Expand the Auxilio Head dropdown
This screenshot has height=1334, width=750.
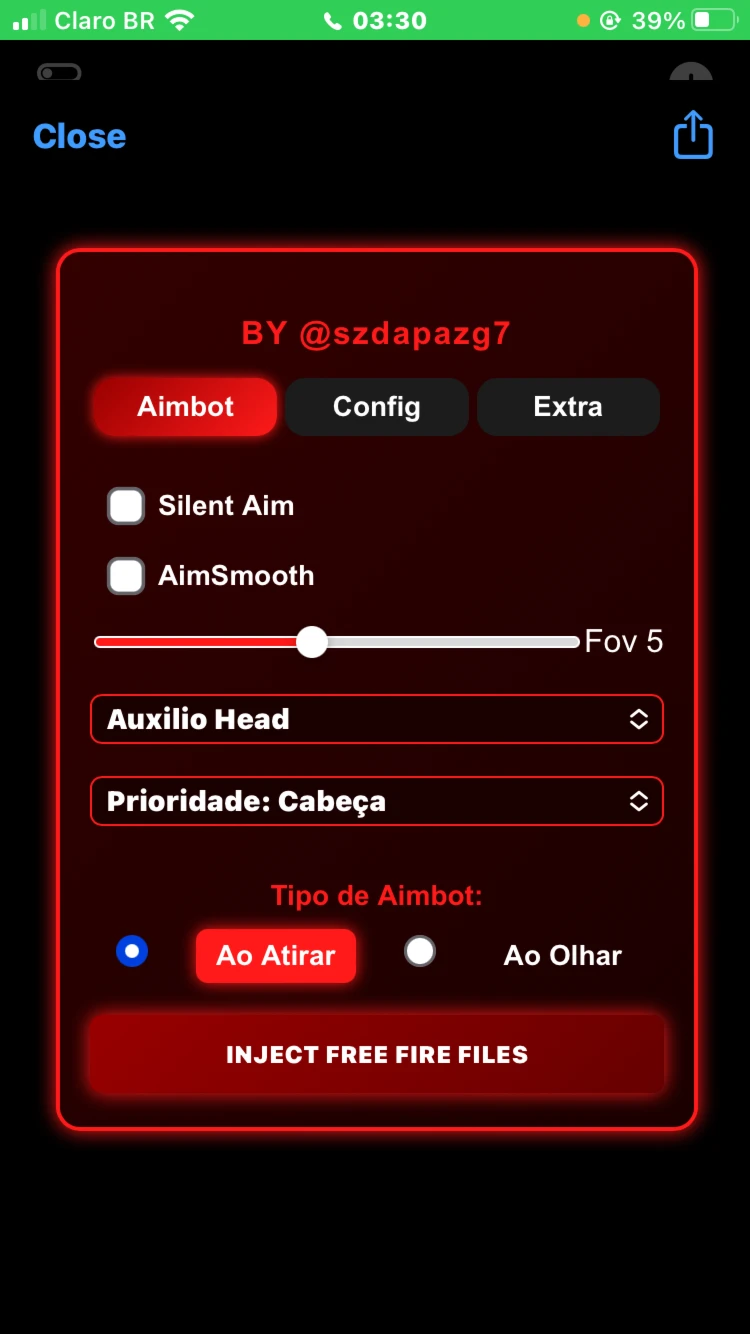377,719
